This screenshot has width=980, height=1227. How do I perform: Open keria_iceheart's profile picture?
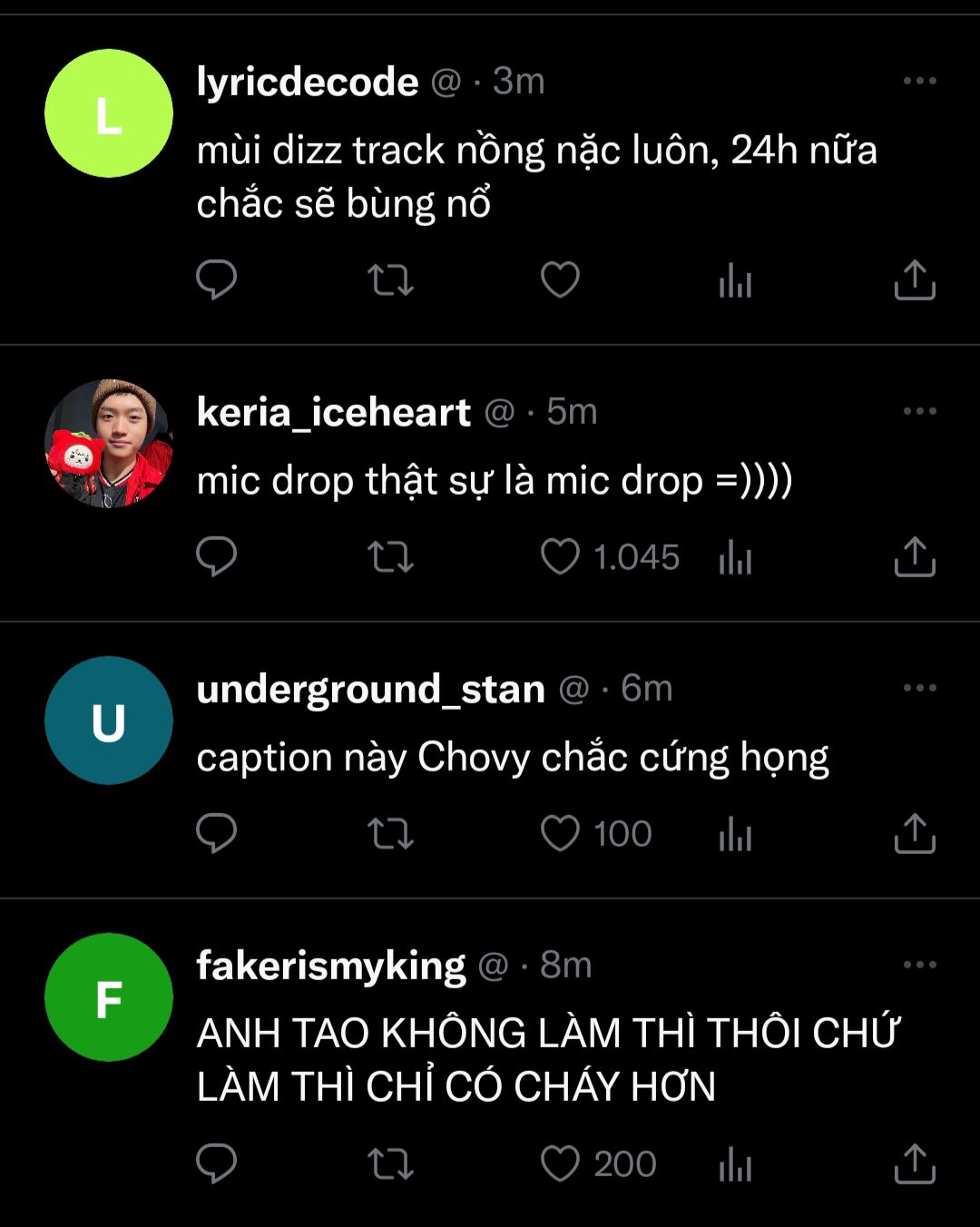109,443
